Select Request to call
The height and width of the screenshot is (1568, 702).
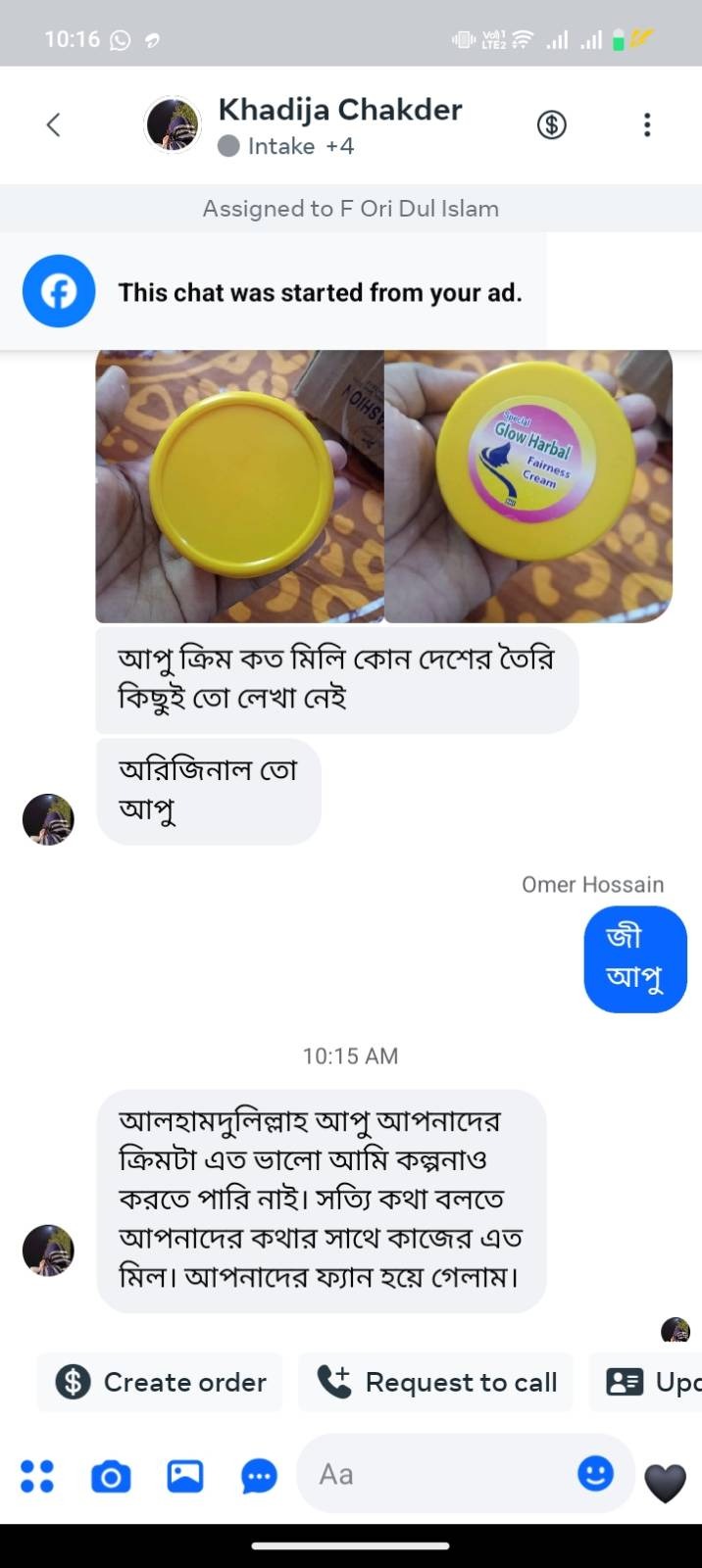click(x=437, y=1382)
